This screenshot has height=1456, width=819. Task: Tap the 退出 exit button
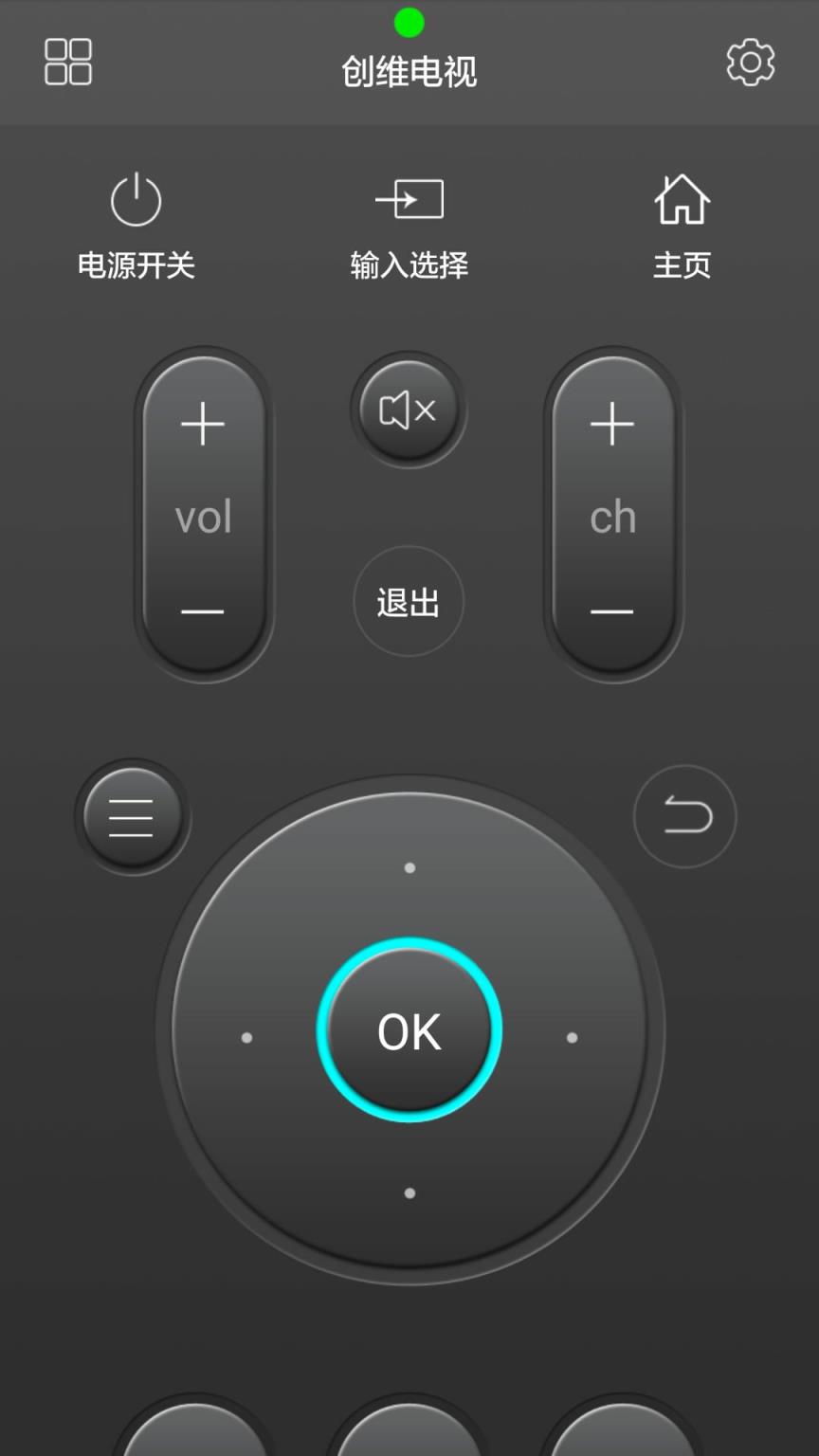[x=409, y=602]
